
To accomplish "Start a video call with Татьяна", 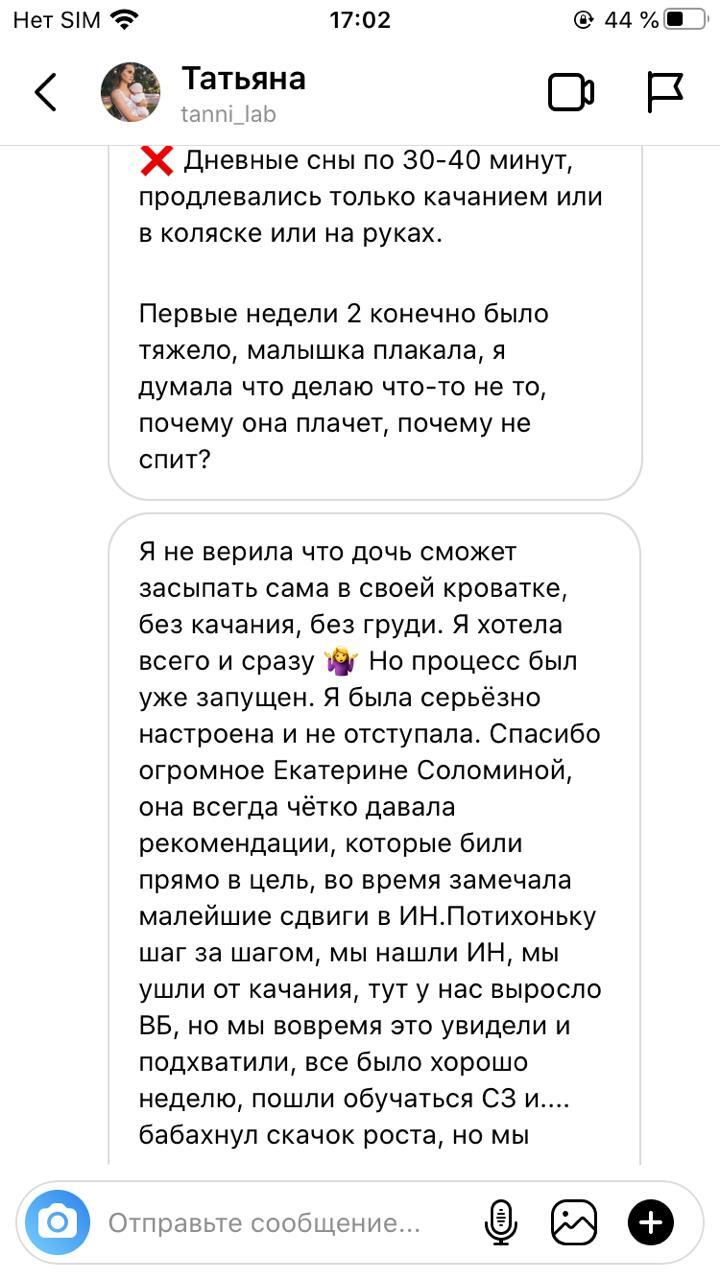I will [x=571, y=93].
